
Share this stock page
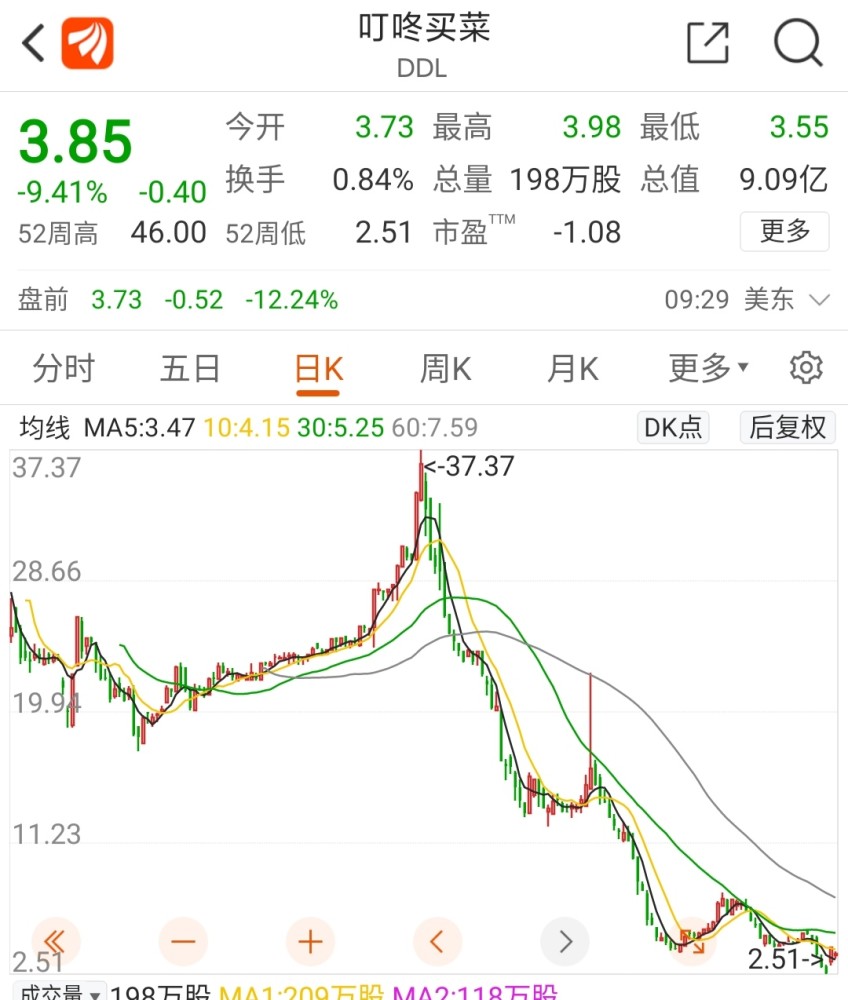coord(708,44)
